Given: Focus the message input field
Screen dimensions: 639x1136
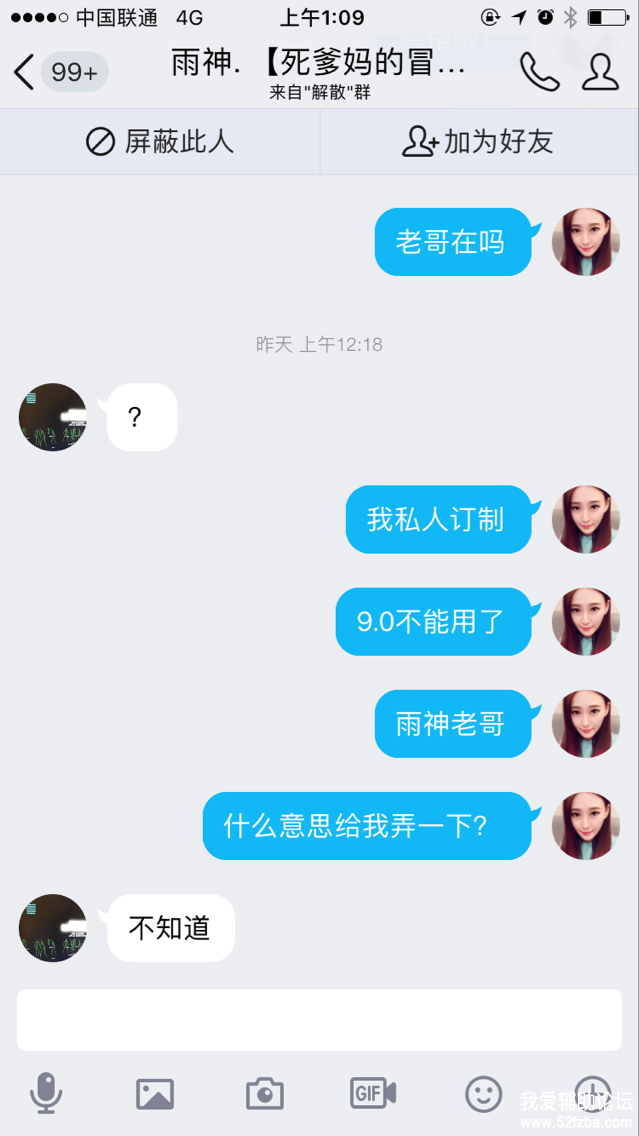Looking at the screenshot, I should (x=319, y=1020).
